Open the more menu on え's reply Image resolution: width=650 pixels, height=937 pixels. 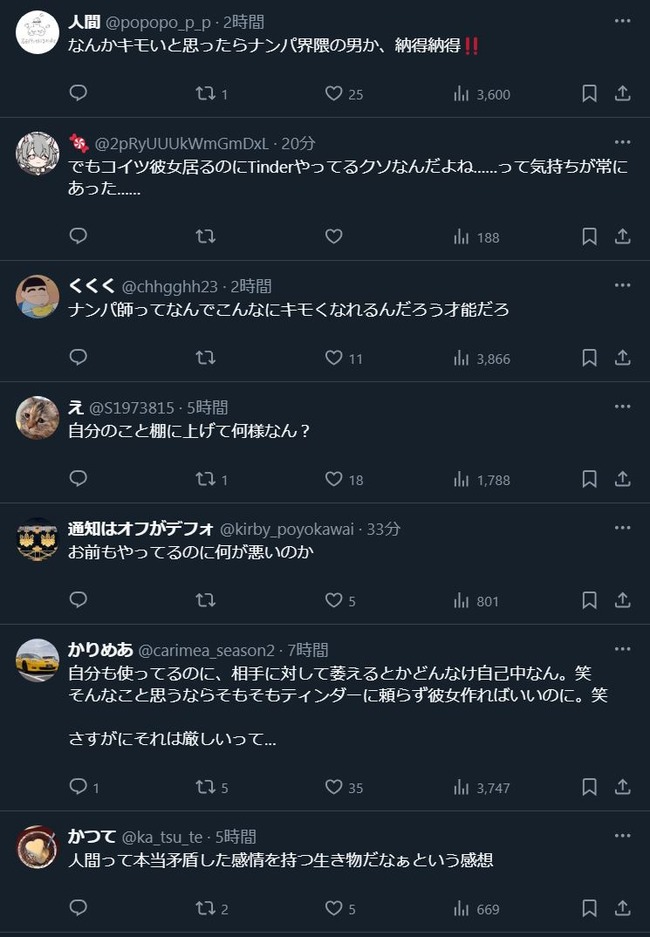622,407
